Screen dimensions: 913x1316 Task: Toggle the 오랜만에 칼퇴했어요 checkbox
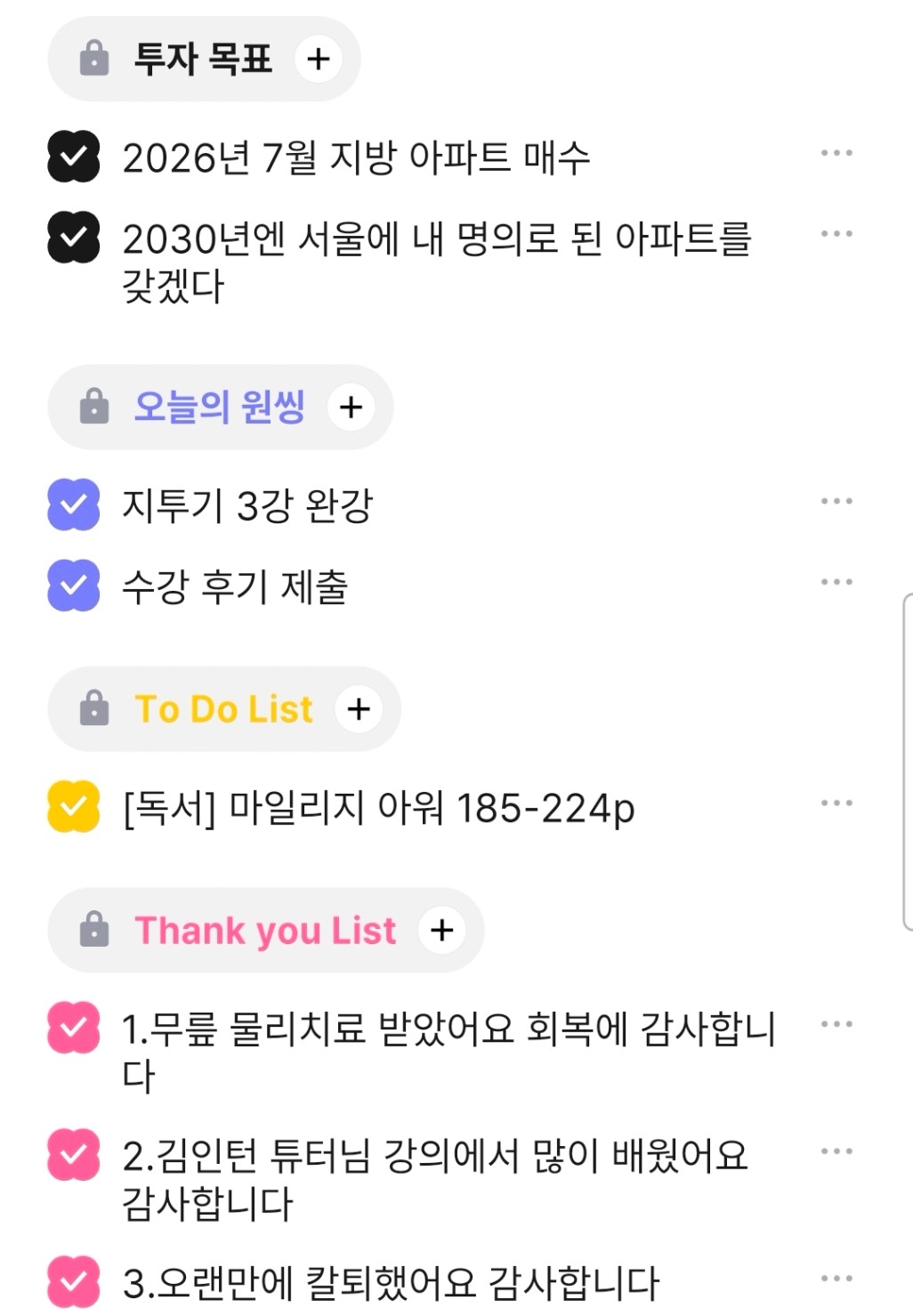[x=74, y=1282]
